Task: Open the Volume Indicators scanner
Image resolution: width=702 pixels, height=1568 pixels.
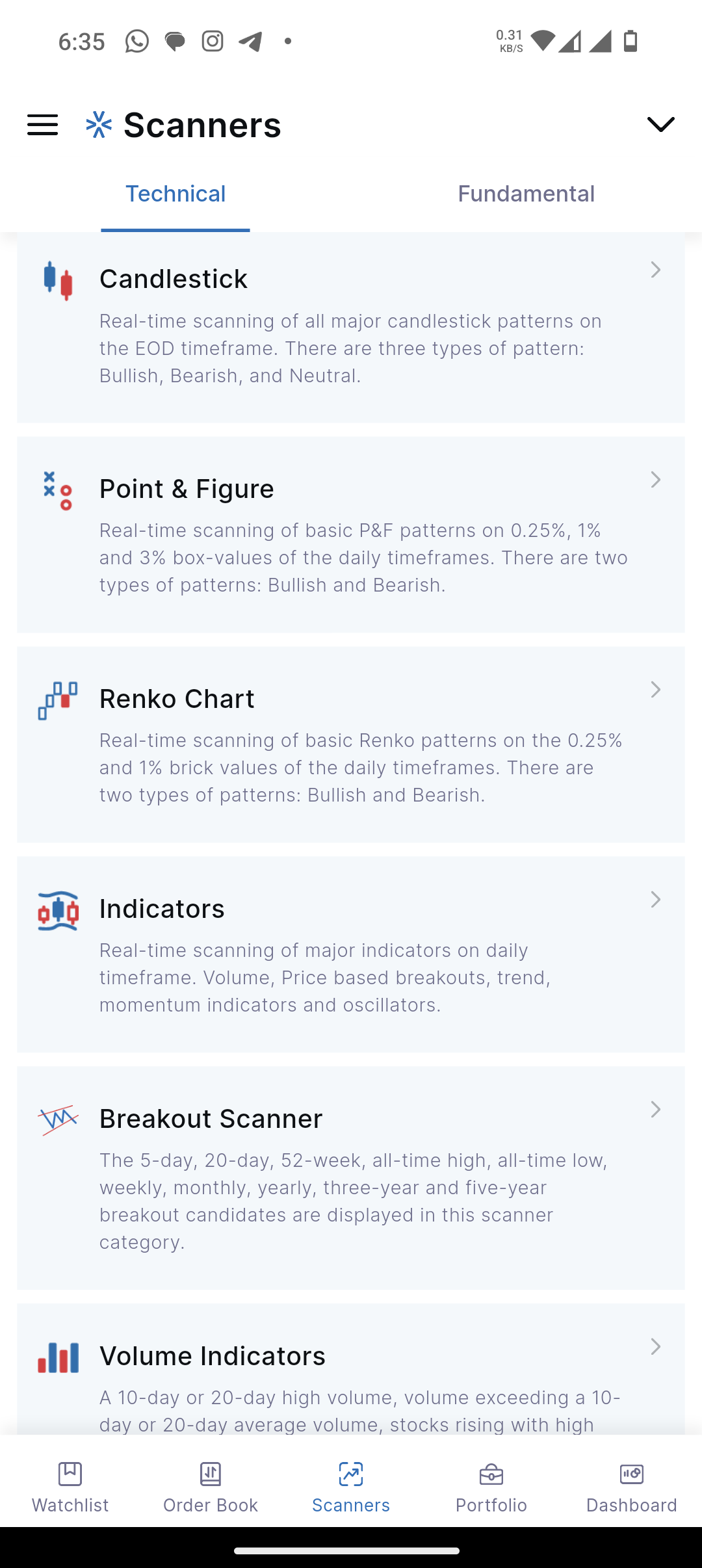Action: (x=351, y=1369)
